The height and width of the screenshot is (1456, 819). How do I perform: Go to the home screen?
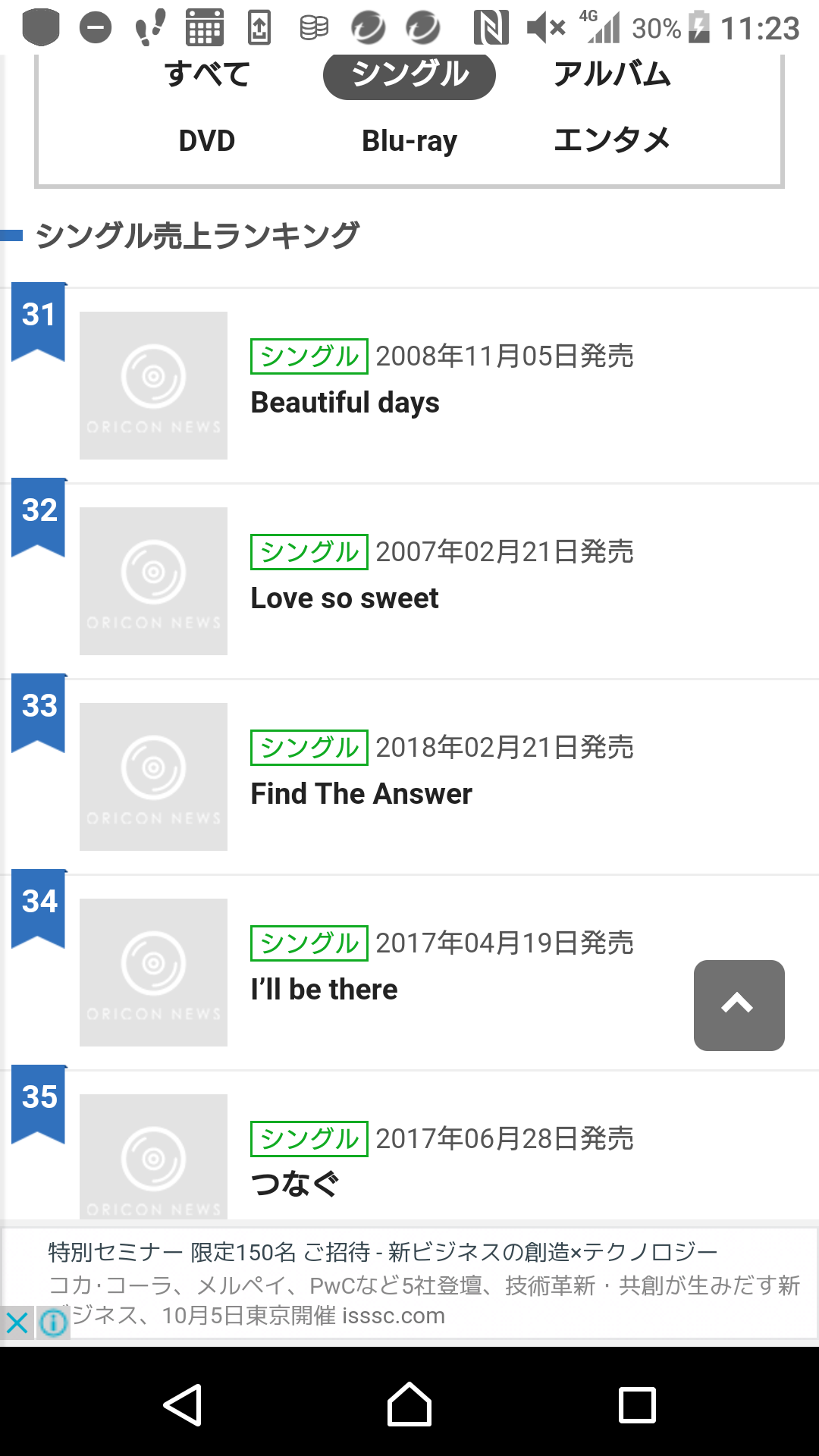(409, 1405)
